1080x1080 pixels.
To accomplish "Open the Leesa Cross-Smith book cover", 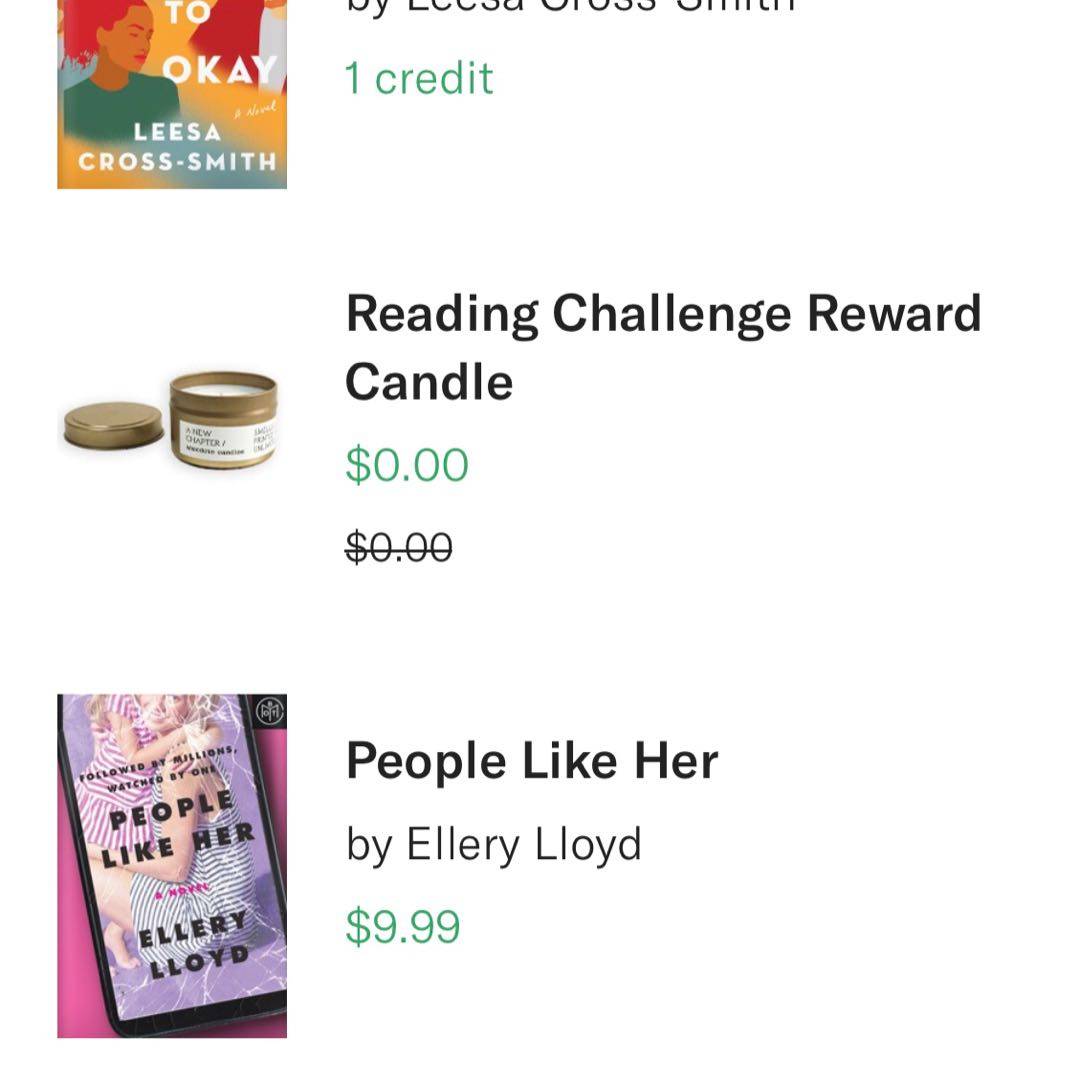I will tap(172, 95).
